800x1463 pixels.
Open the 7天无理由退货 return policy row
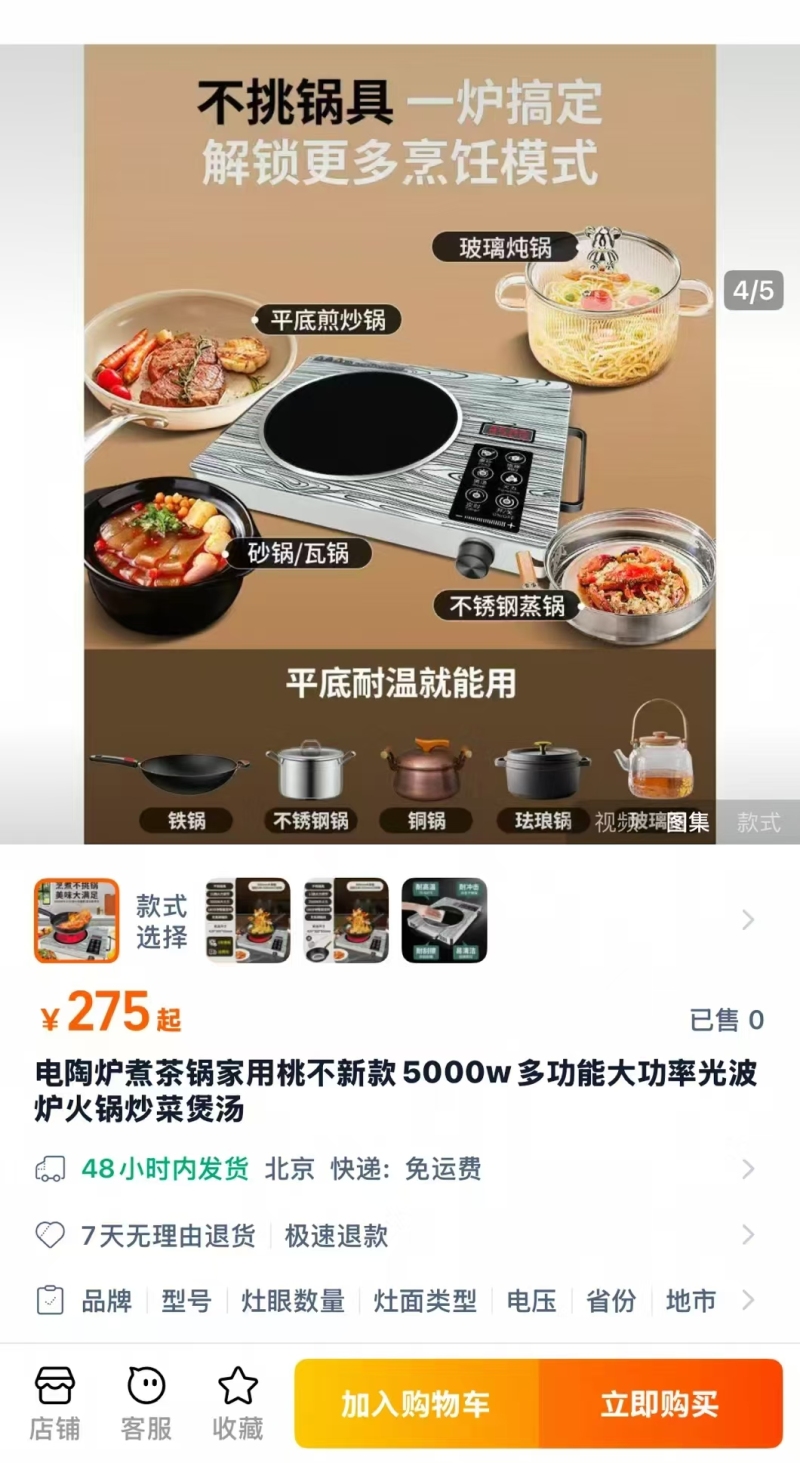(x=400, y=1236)
